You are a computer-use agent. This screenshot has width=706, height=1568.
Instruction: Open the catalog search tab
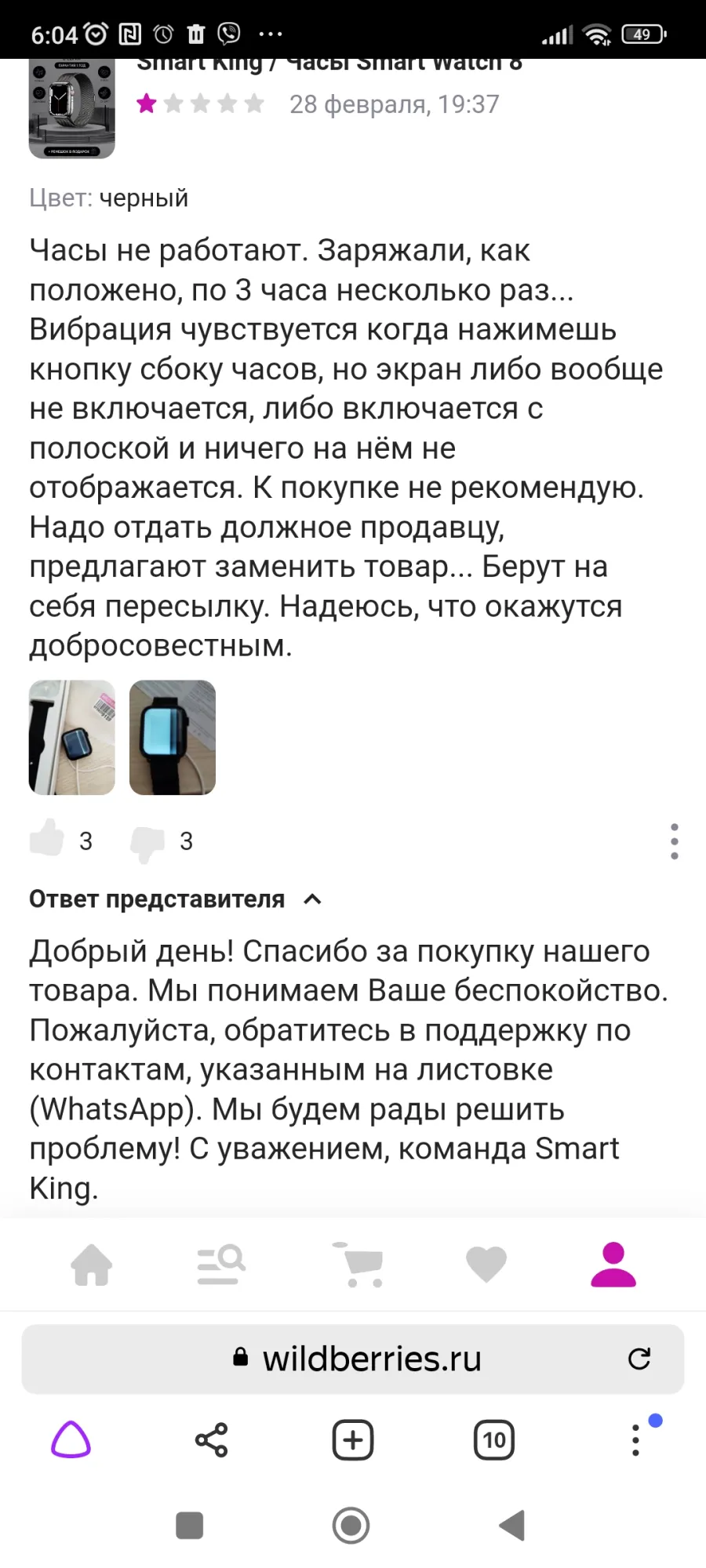tap(221, 1265)
